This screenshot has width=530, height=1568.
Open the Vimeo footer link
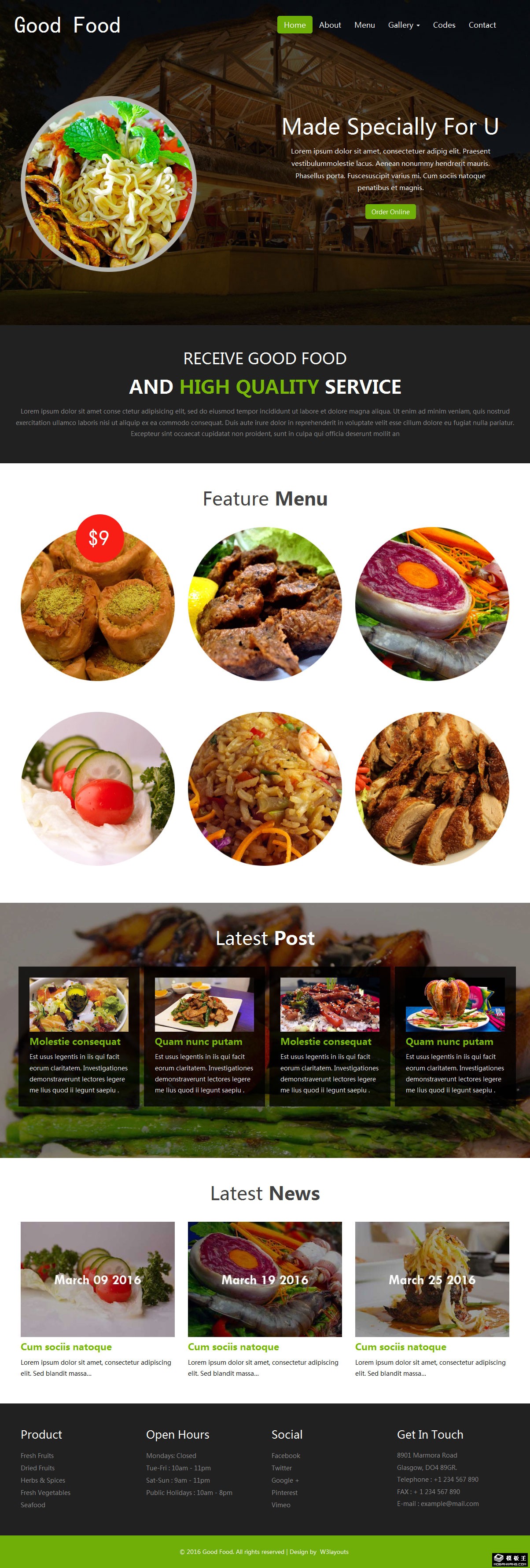coord(281,1505)
